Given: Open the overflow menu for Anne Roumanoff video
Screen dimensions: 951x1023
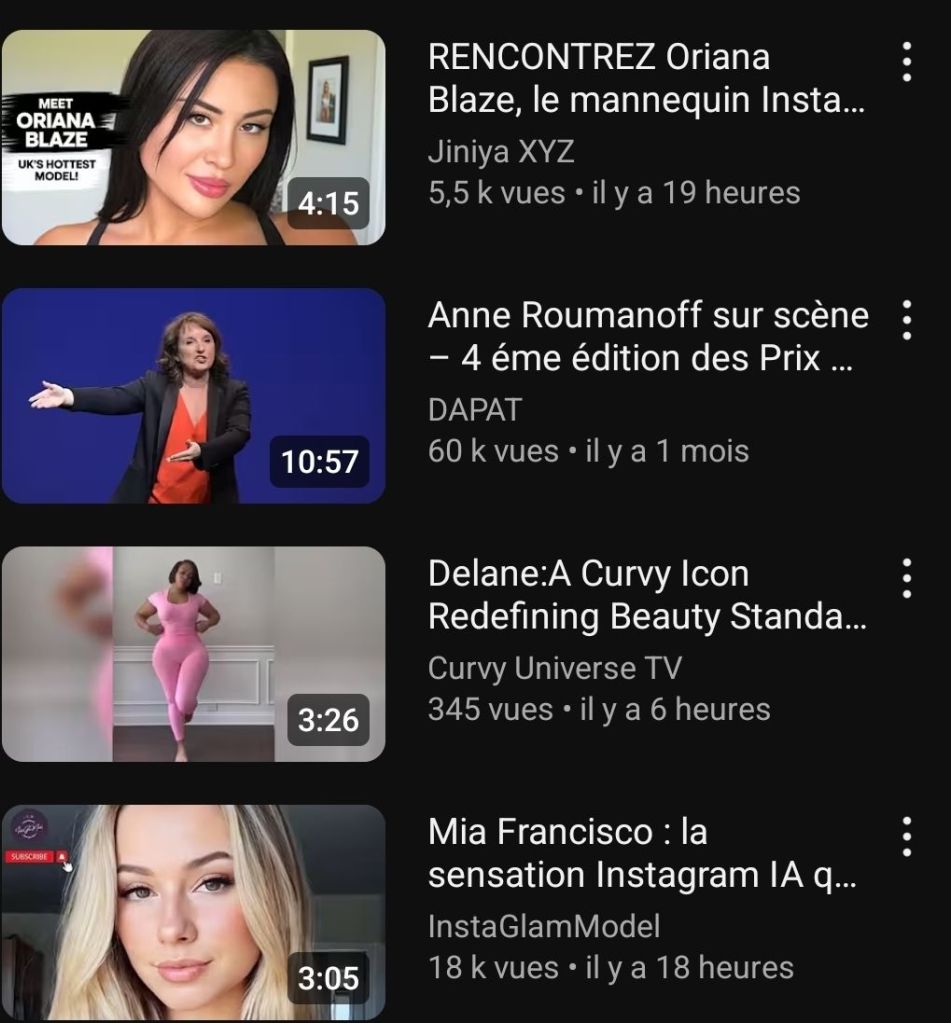Looking at the screenshot, I should point(906,320).
